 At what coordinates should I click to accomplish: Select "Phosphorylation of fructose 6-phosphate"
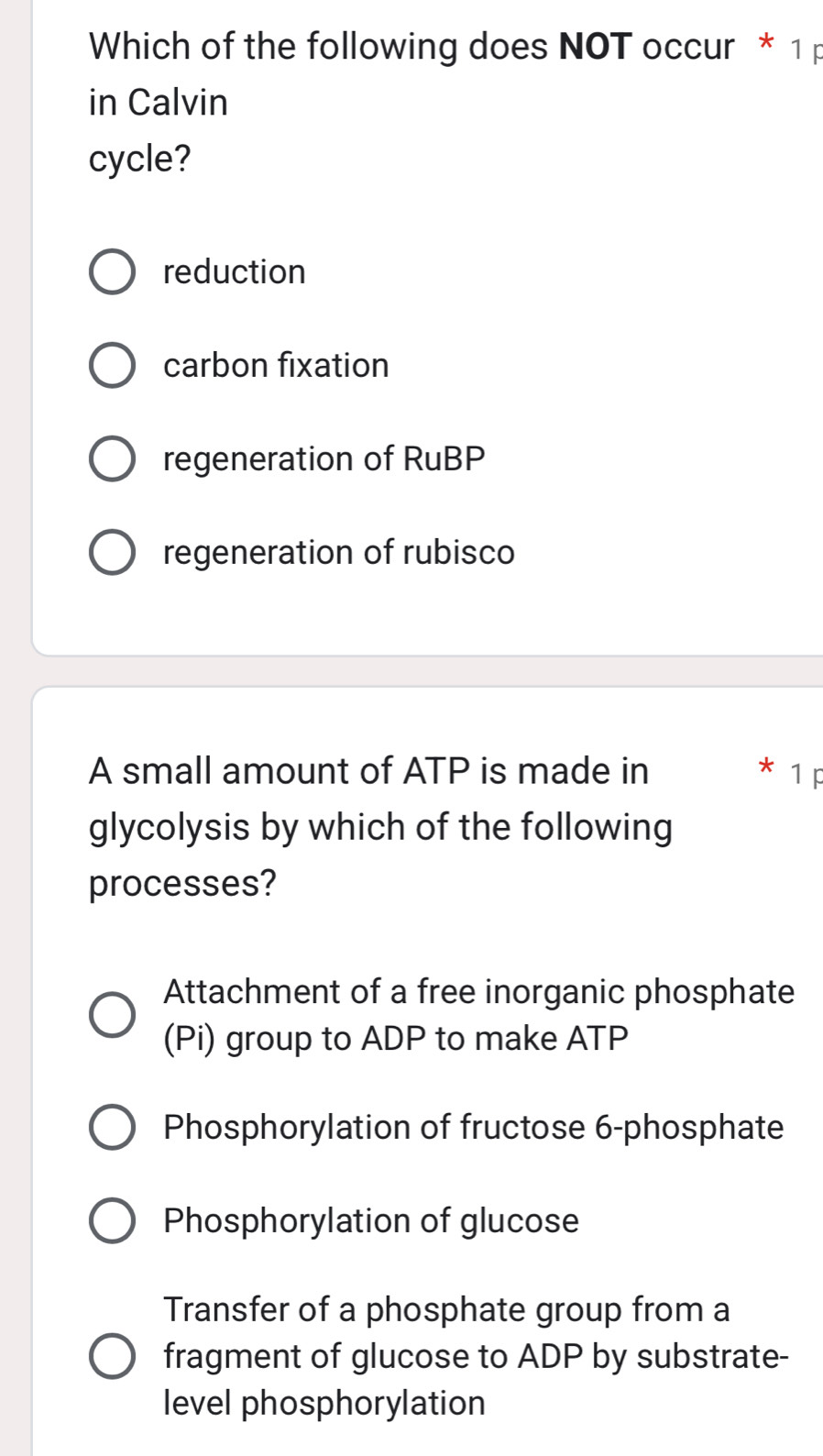[x=111, y=1128]
